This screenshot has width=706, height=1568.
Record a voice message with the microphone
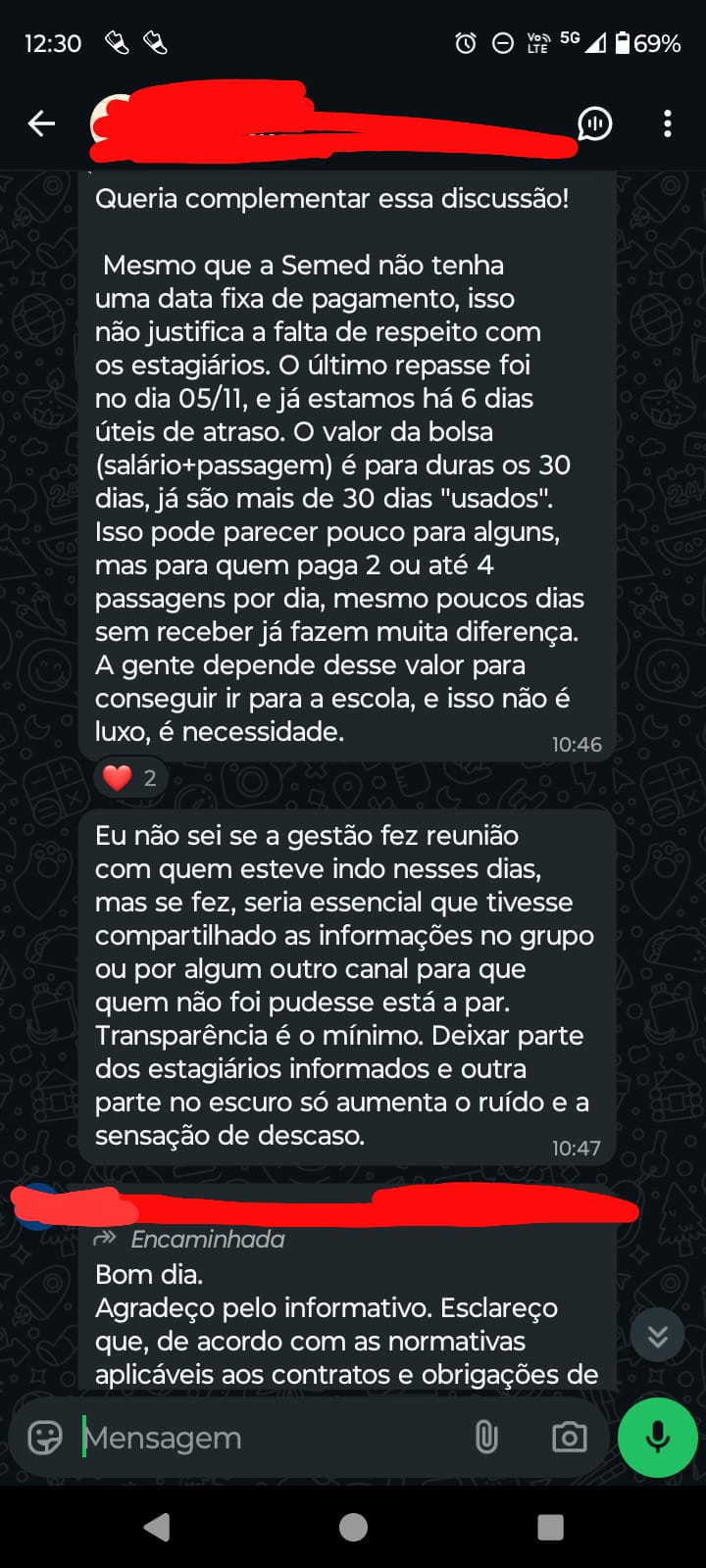(x=657, y=1438)
